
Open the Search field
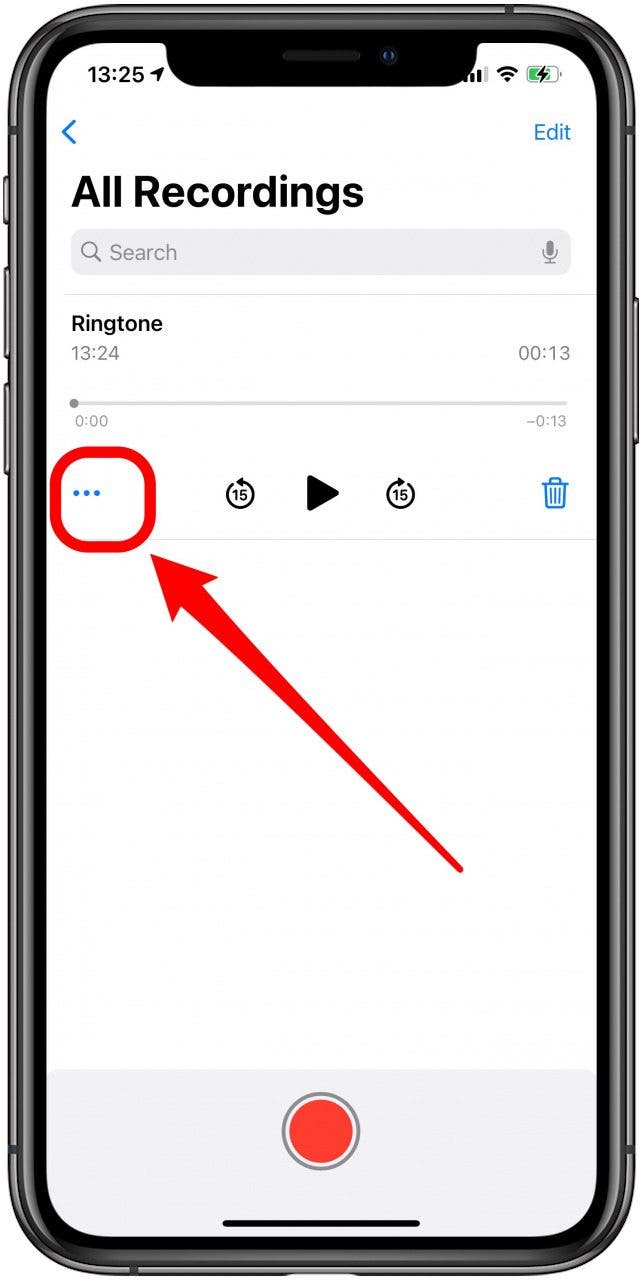tap(321, 252)
